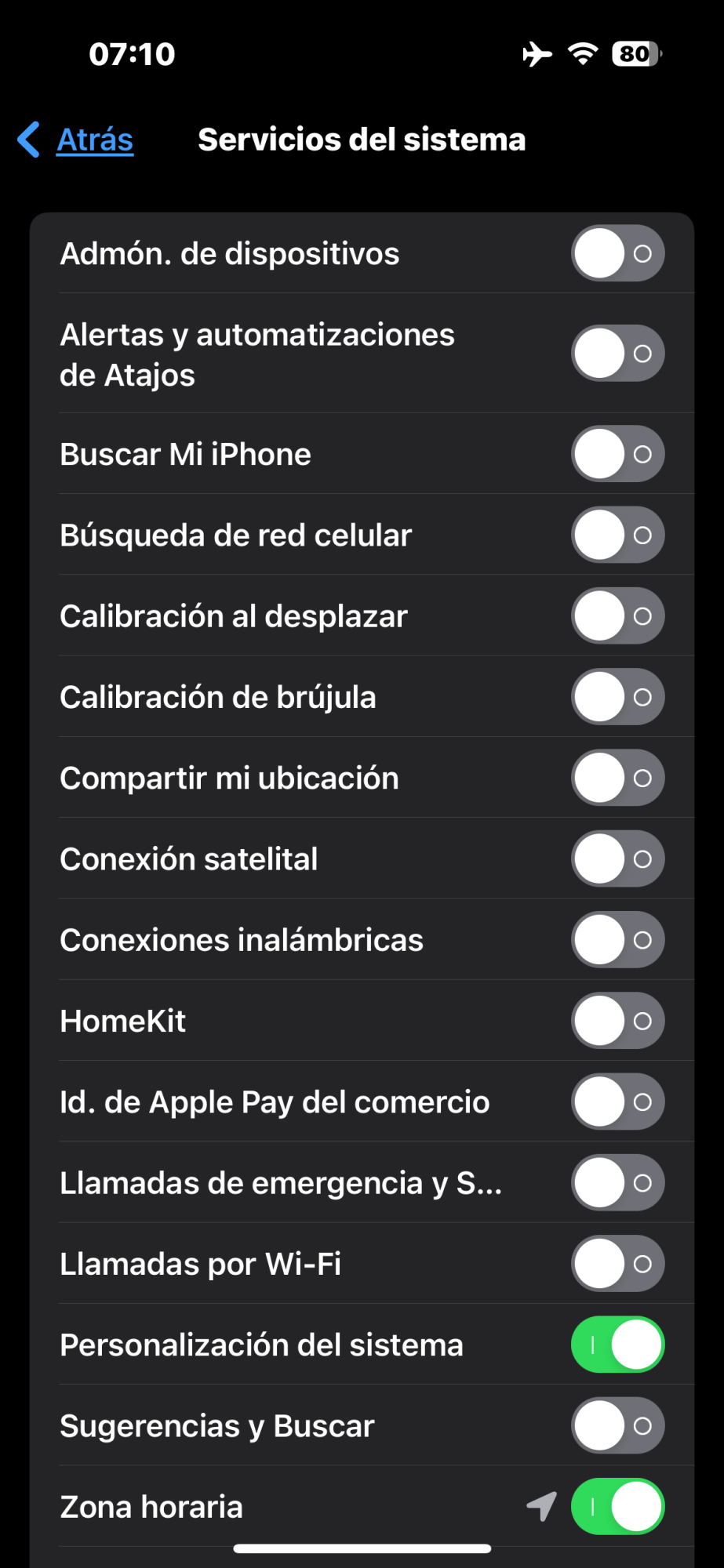Turn on HomeKit location access
Screen dimensions: 724x1568
click(617, 1021)
